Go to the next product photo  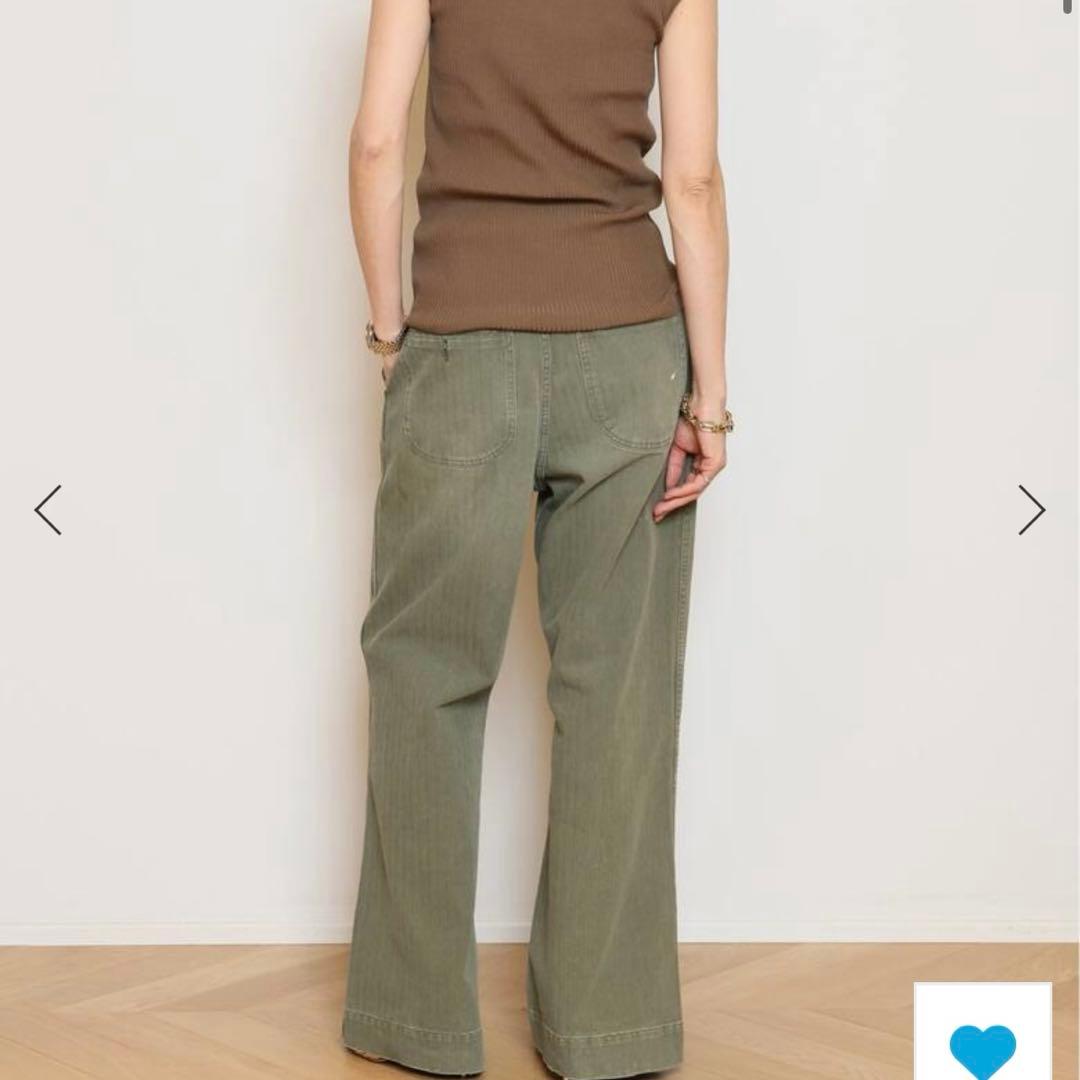[x=1031, y=510]
